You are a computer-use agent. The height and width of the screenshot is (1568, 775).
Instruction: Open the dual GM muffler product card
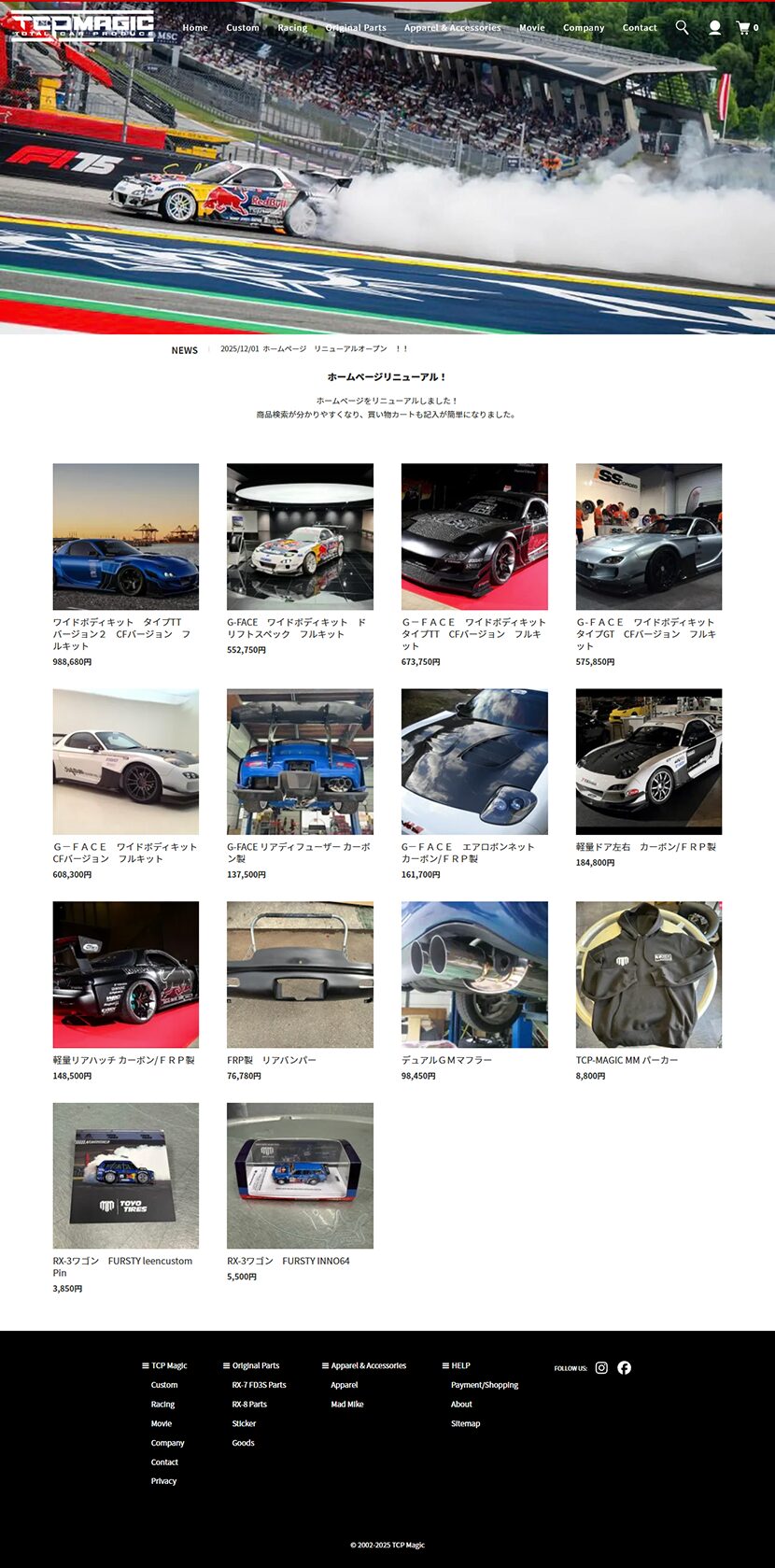(x=474, y=974)
